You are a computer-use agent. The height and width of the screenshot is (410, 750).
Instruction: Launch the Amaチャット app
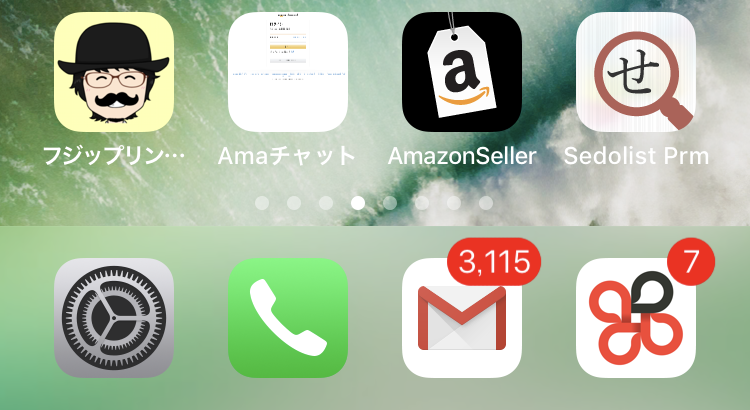288,72
